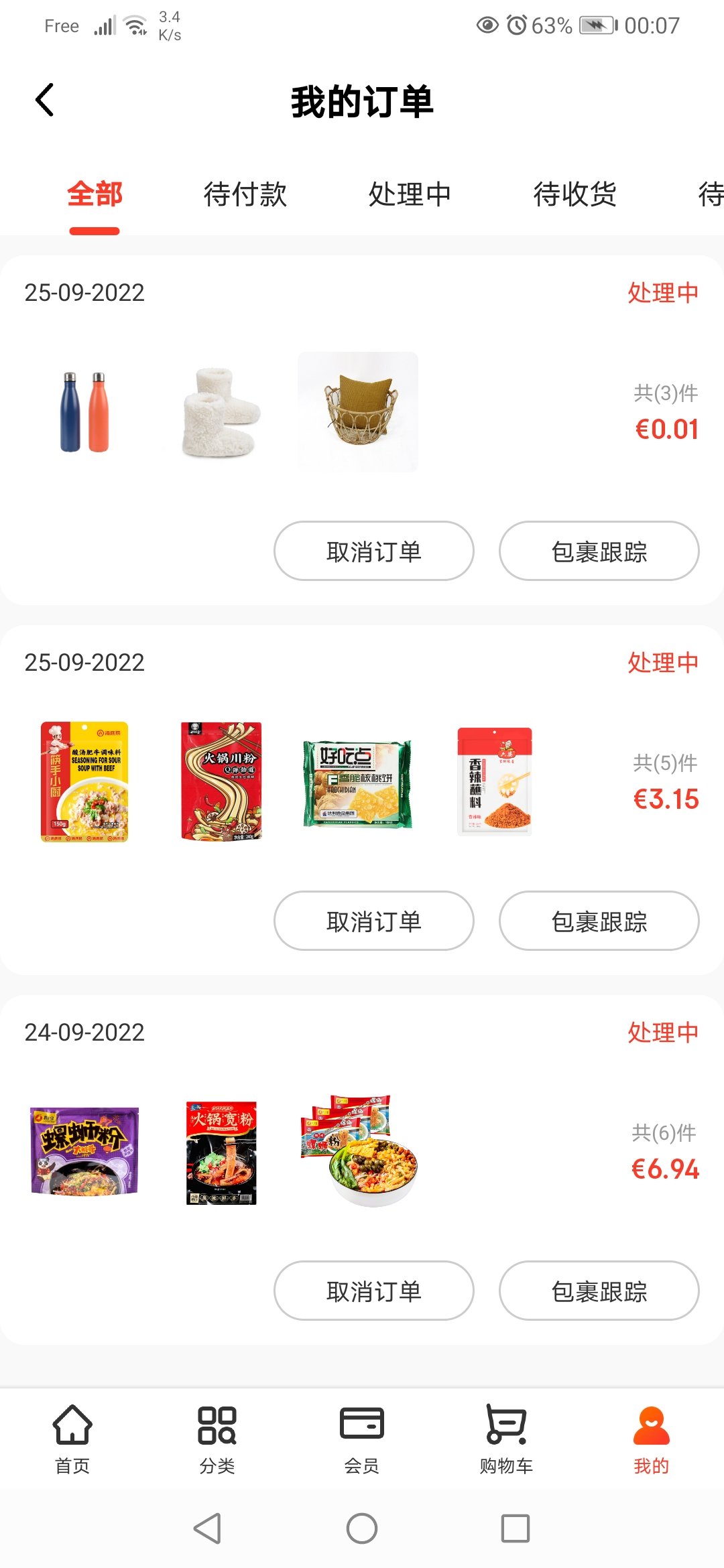724x1568 pixels.
Task: Cancel the €0.01 order via 取消订单
Action: point(373,551)
